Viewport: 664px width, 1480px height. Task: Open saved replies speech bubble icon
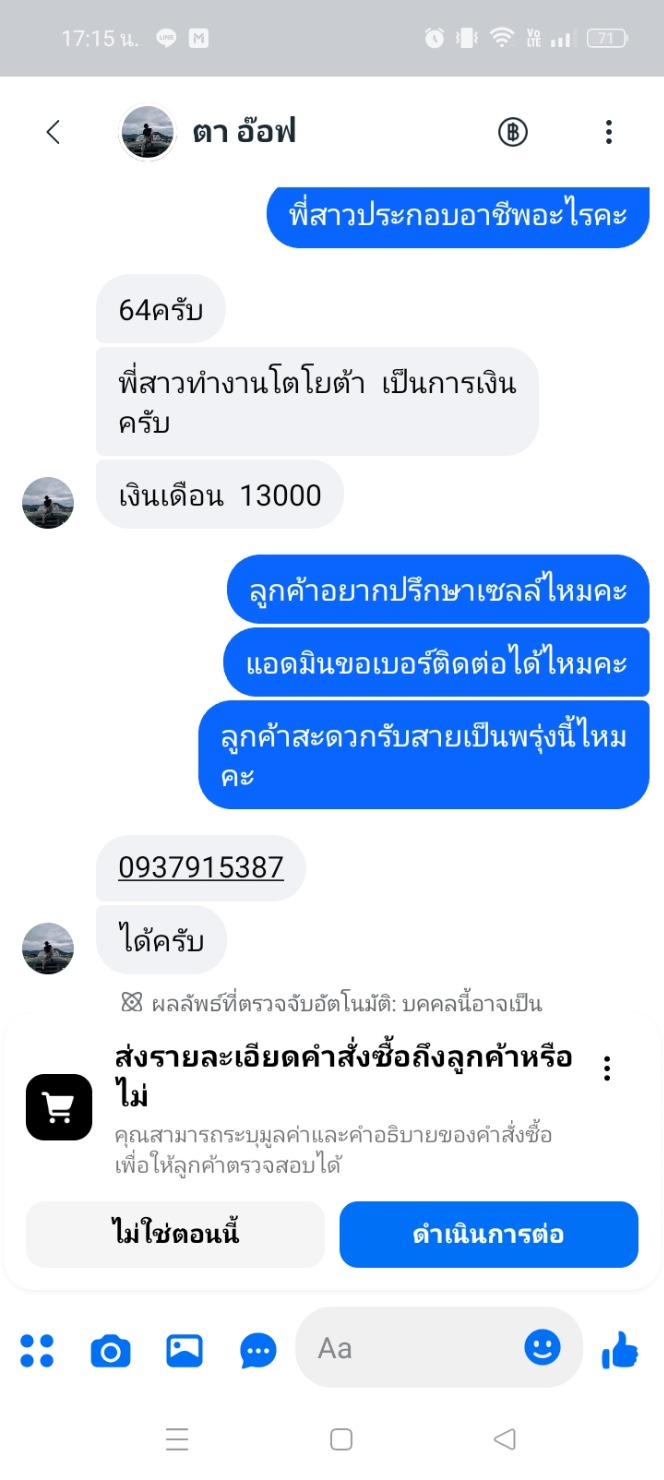259,1352
